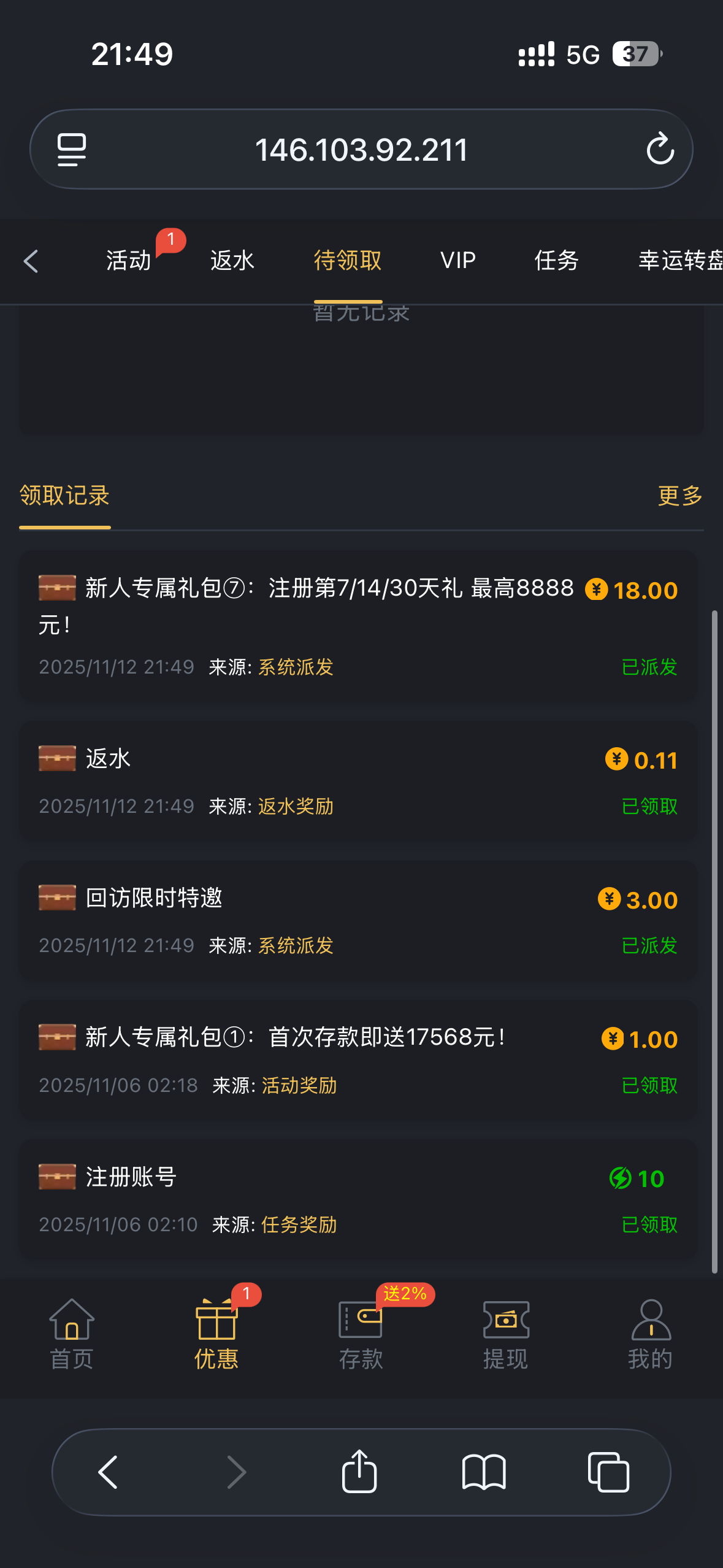Reload the page with the refresh icon
Viewport: 723px width, 1568px height.
660,149
